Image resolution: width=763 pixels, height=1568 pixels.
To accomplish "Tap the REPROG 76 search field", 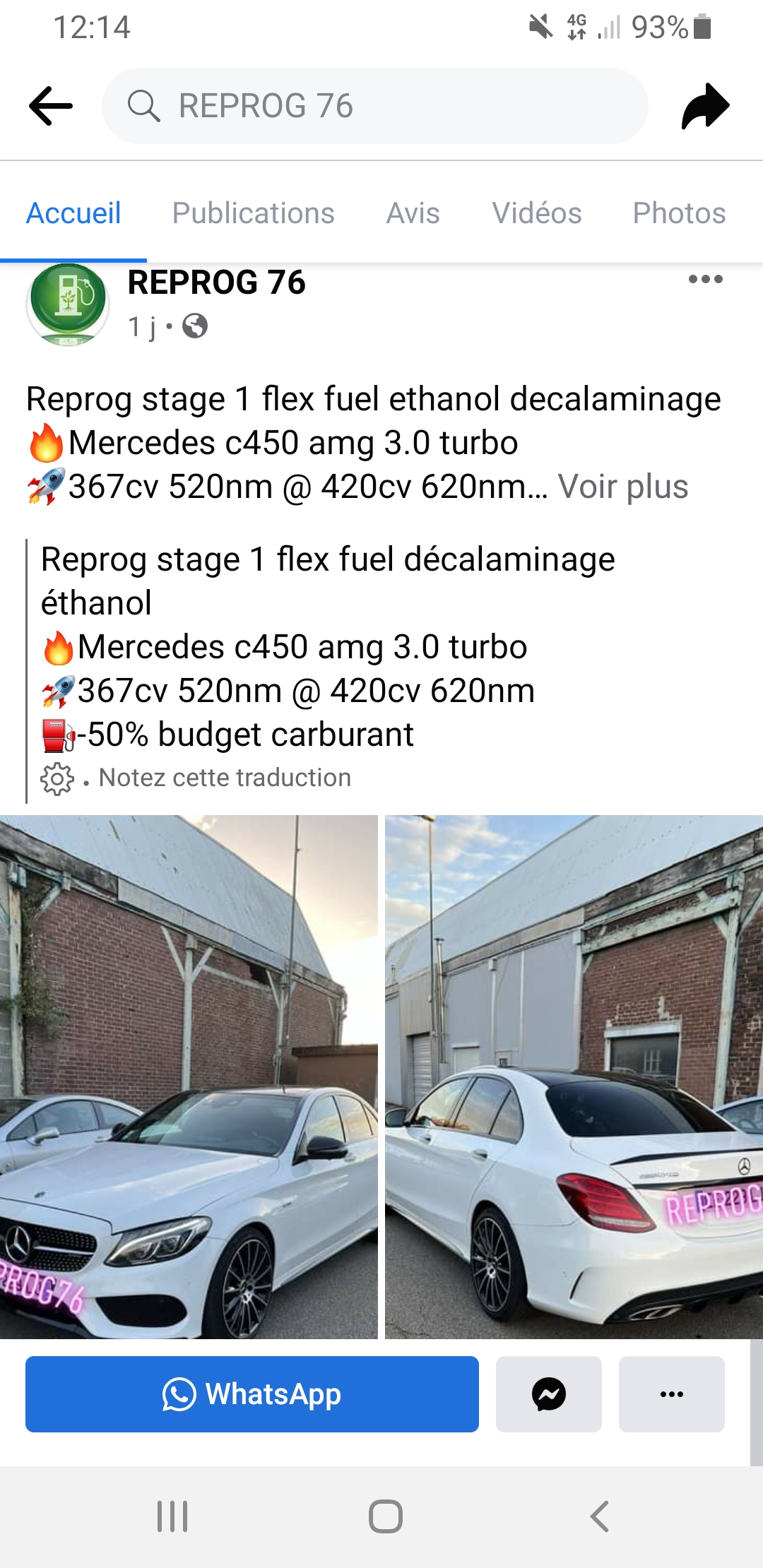I will (374, 106).
